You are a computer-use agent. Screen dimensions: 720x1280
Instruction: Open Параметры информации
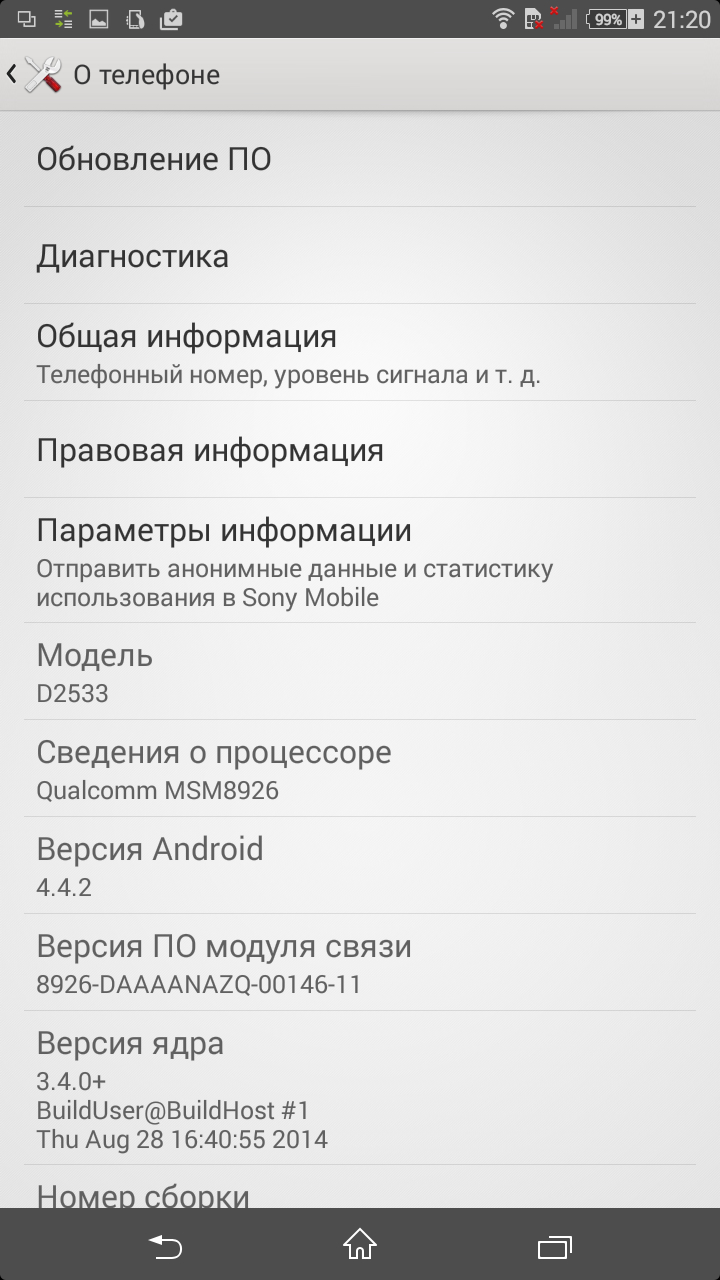360,561
